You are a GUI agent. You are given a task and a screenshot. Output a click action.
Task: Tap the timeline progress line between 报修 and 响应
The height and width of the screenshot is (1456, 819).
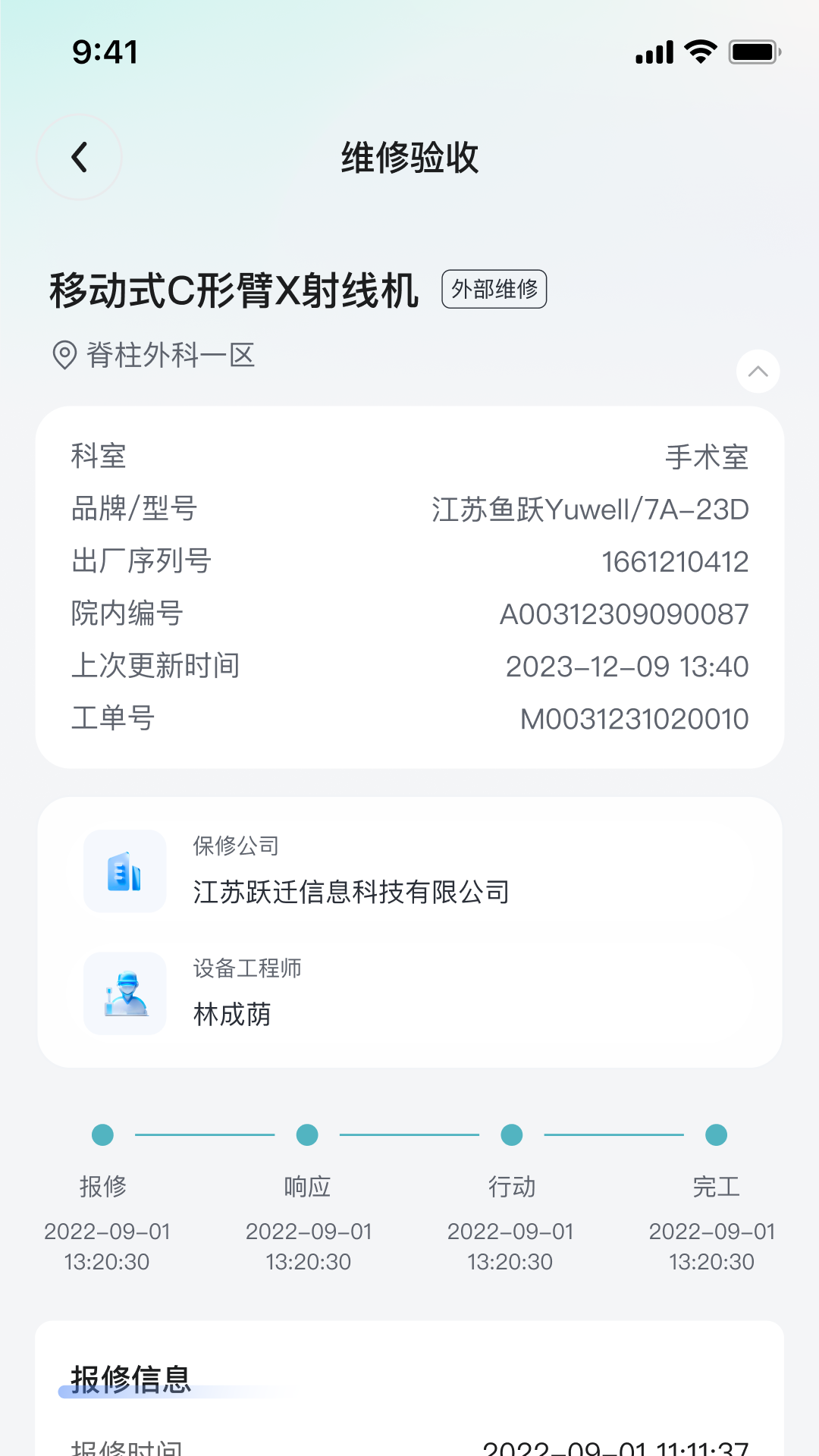point(205,1134)
